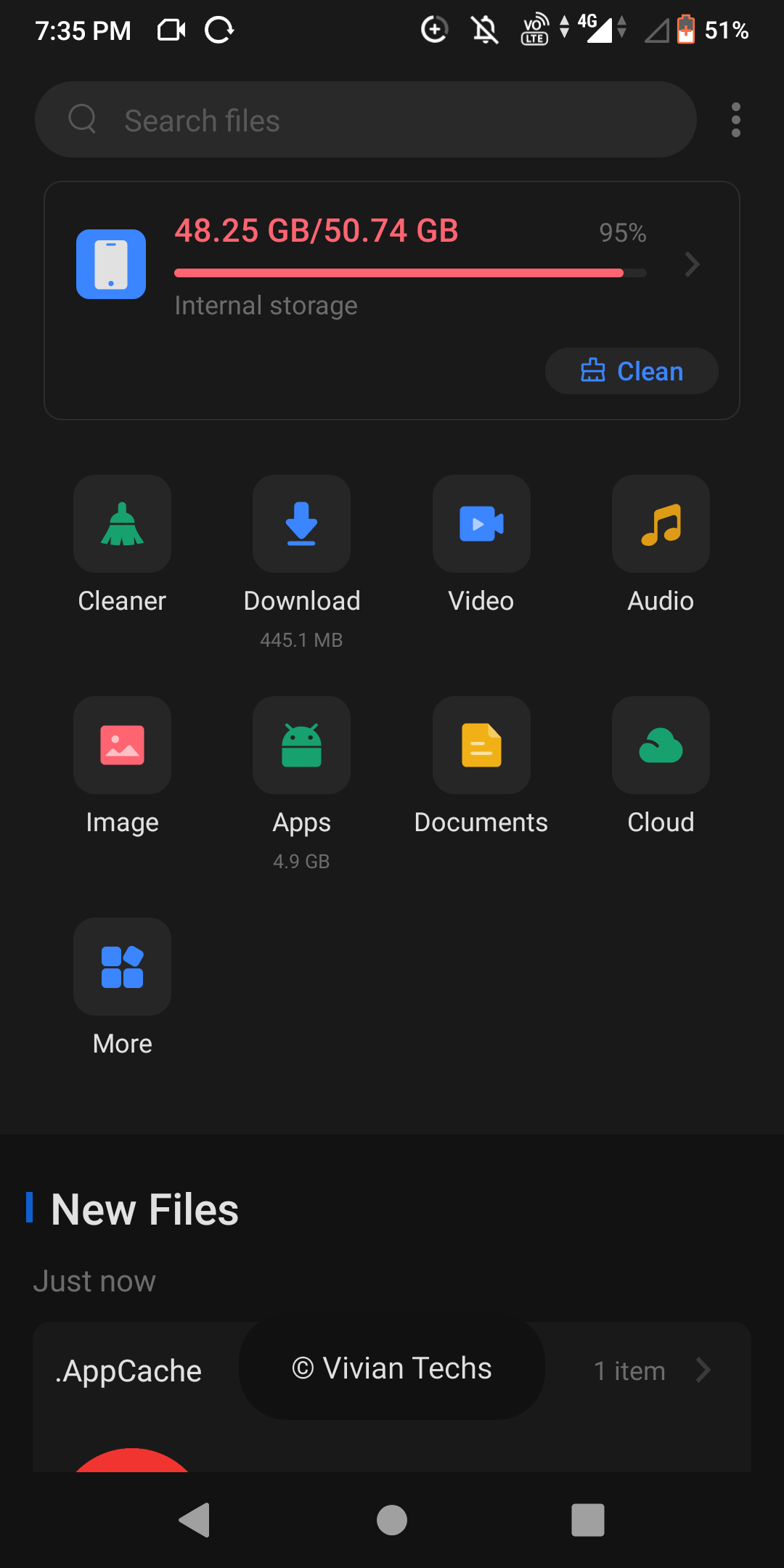Image resolution: width=784 pixels, height=1568 pixels.
Task: Show More categories
Action: pos(122,967)
